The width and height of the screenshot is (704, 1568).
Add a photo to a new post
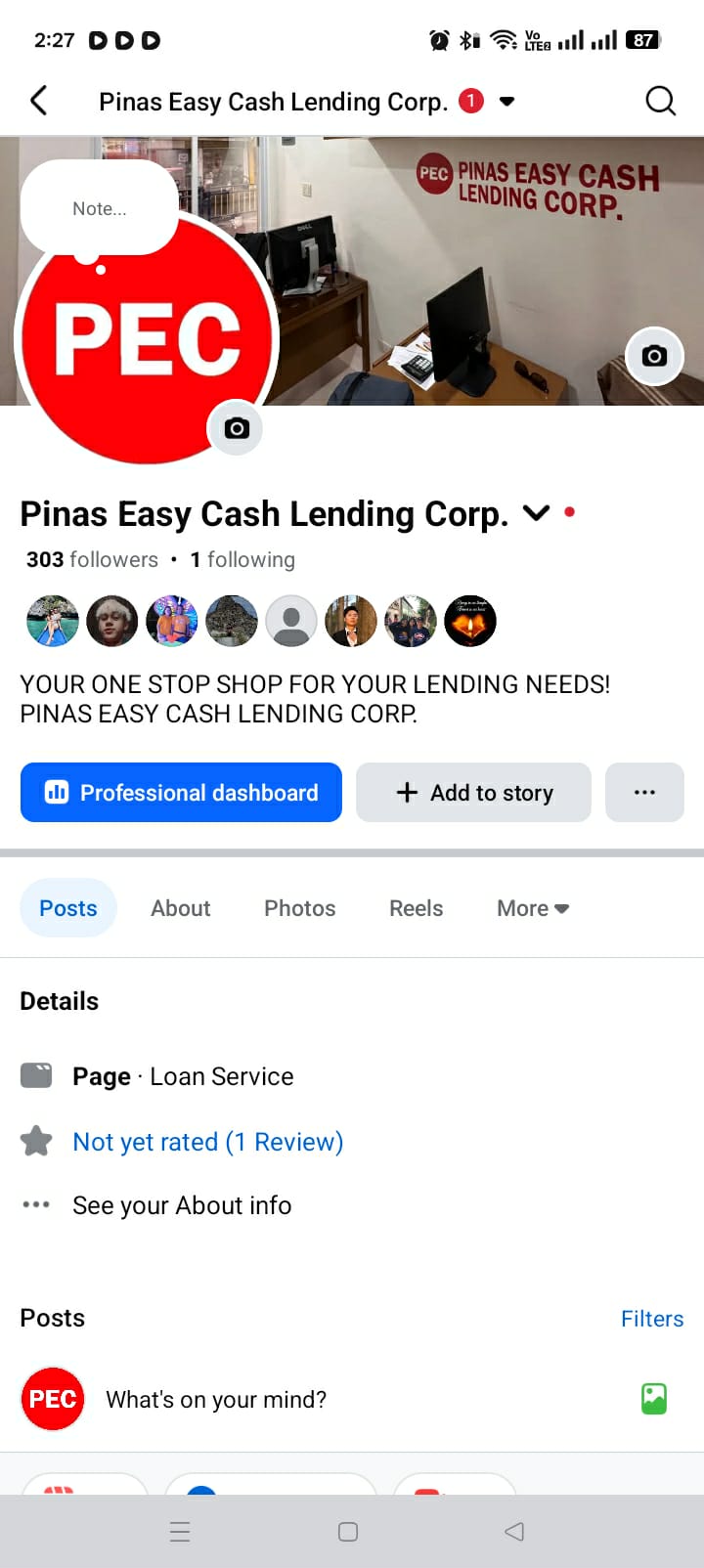654,1399
